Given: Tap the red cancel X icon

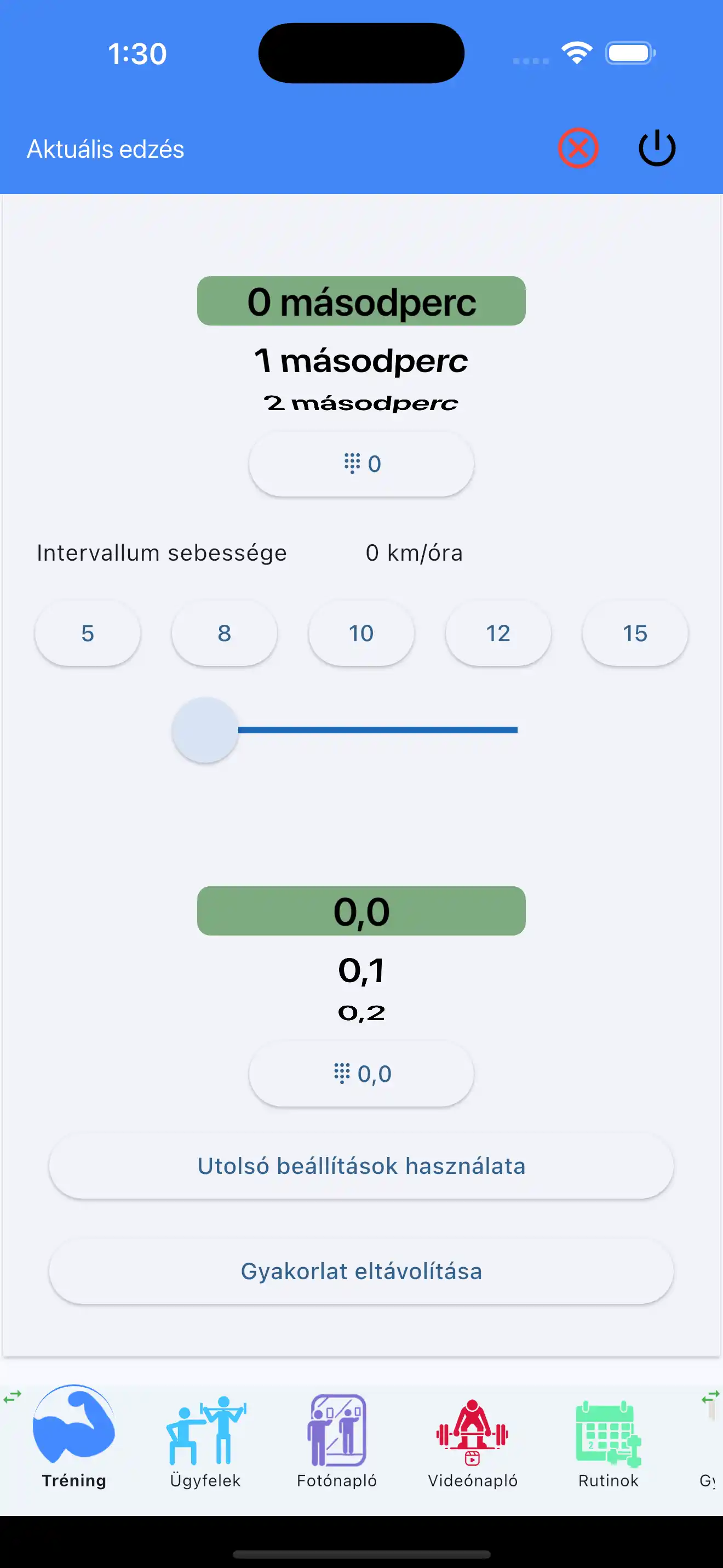Looking at the screenshot, I should [578, 148].
